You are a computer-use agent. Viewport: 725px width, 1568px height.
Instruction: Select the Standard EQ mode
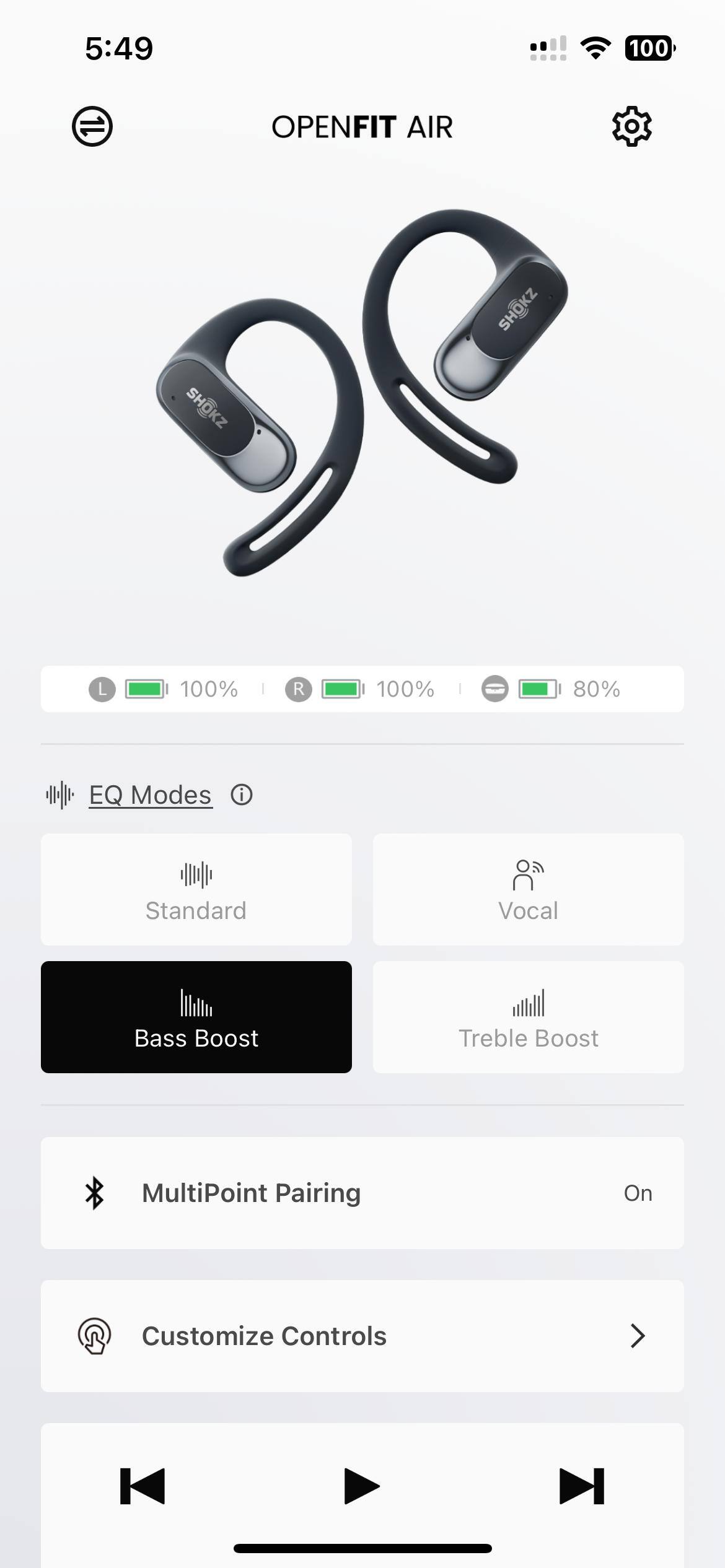(196, 889)
